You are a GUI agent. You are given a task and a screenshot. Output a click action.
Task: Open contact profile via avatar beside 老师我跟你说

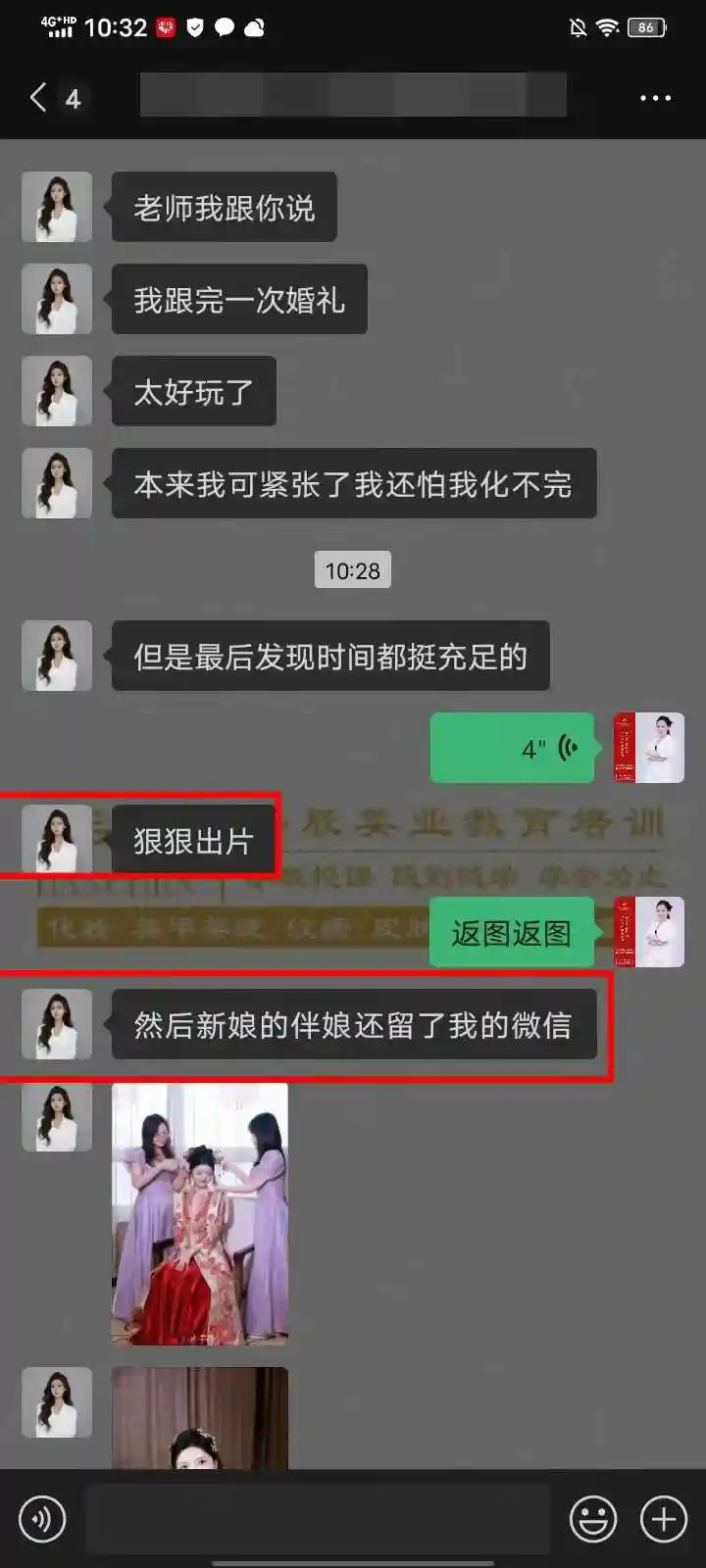click(57, 207)
